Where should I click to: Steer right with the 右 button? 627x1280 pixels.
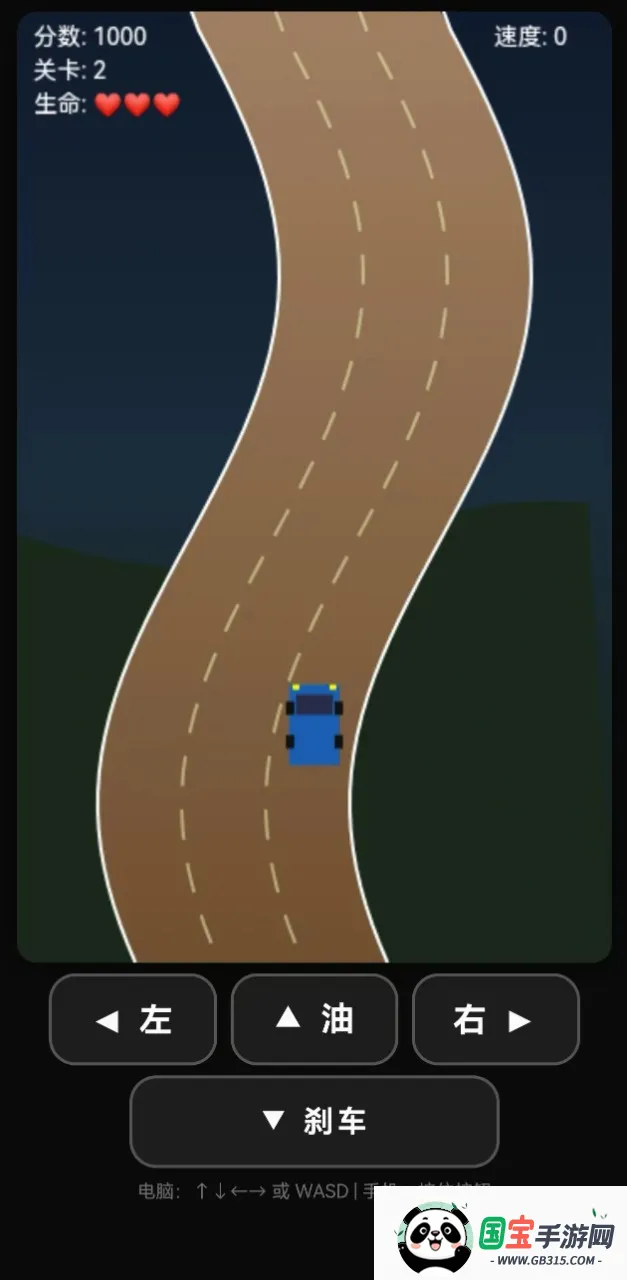tap(496, 1019)
